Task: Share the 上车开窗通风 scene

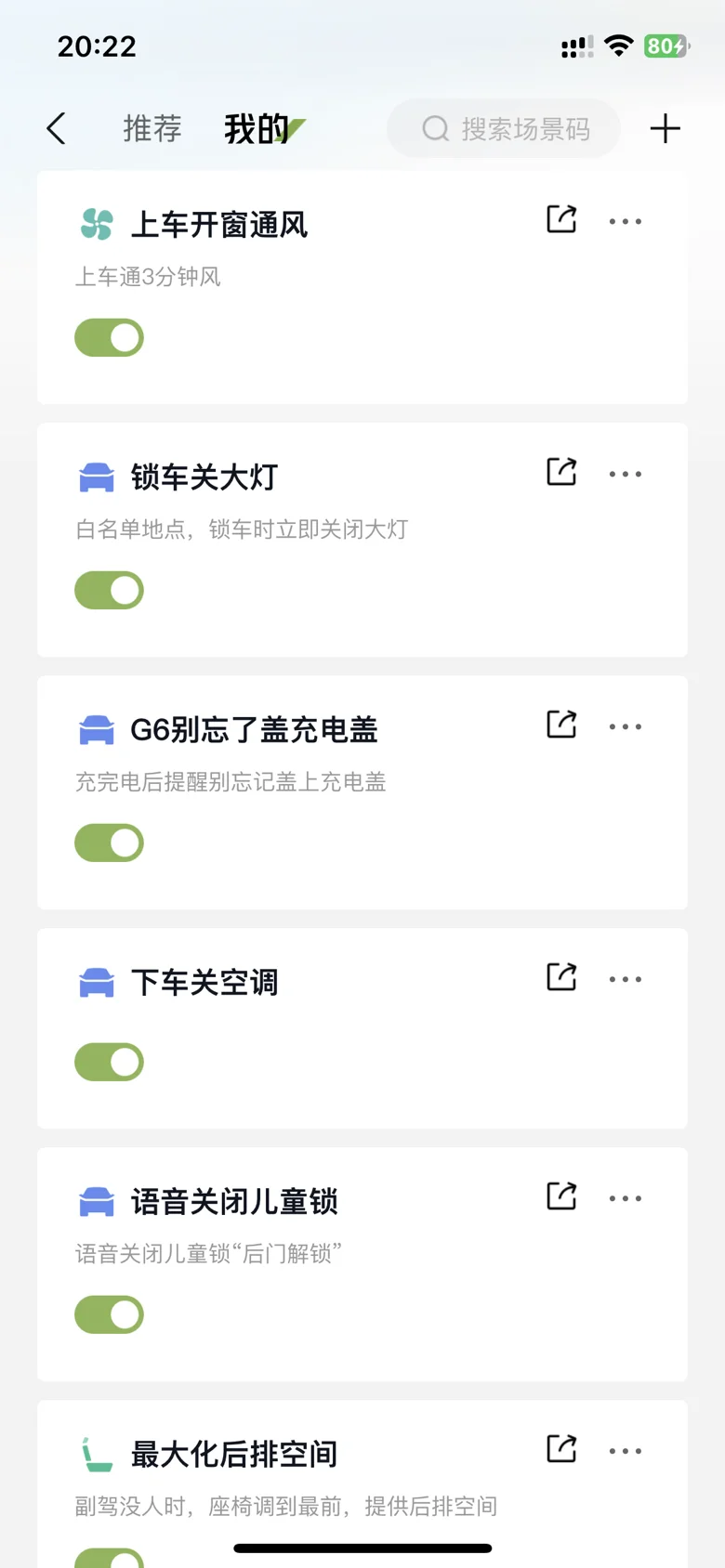Action: click(x=561, y=220)
